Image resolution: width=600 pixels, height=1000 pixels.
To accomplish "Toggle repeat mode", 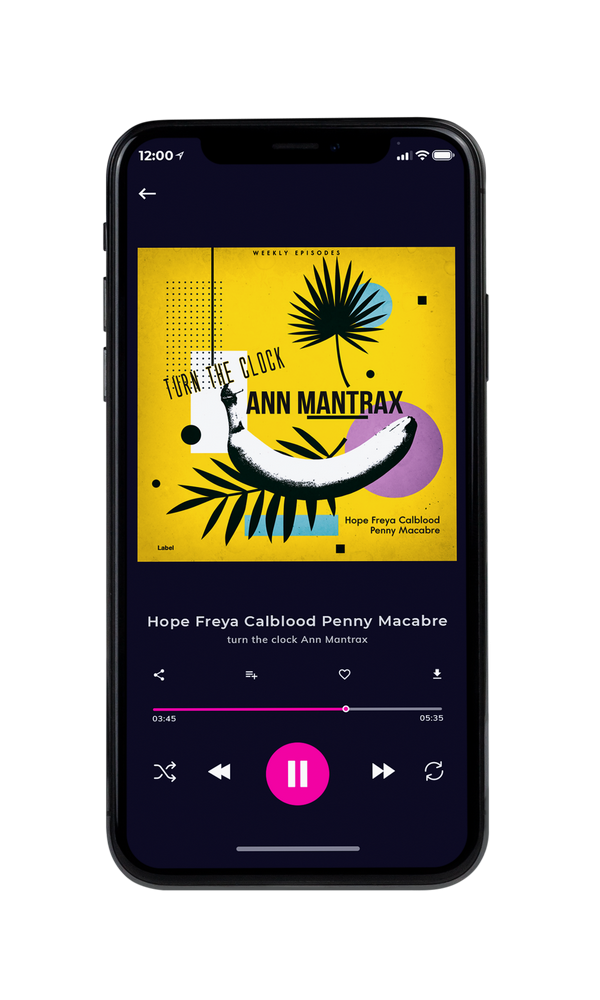I will click(434, 771).
